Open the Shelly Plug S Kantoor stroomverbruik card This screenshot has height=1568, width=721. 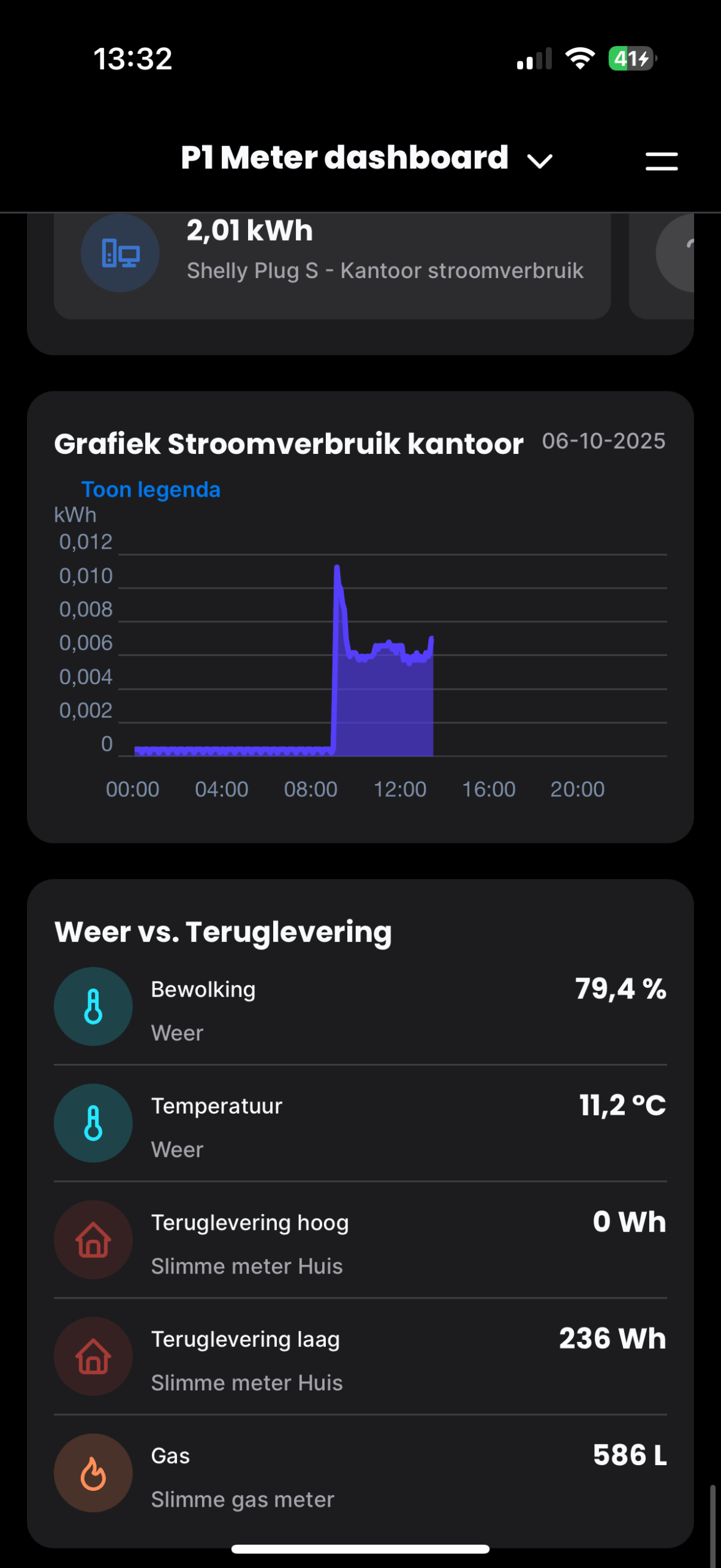click(x=332, y=257)
